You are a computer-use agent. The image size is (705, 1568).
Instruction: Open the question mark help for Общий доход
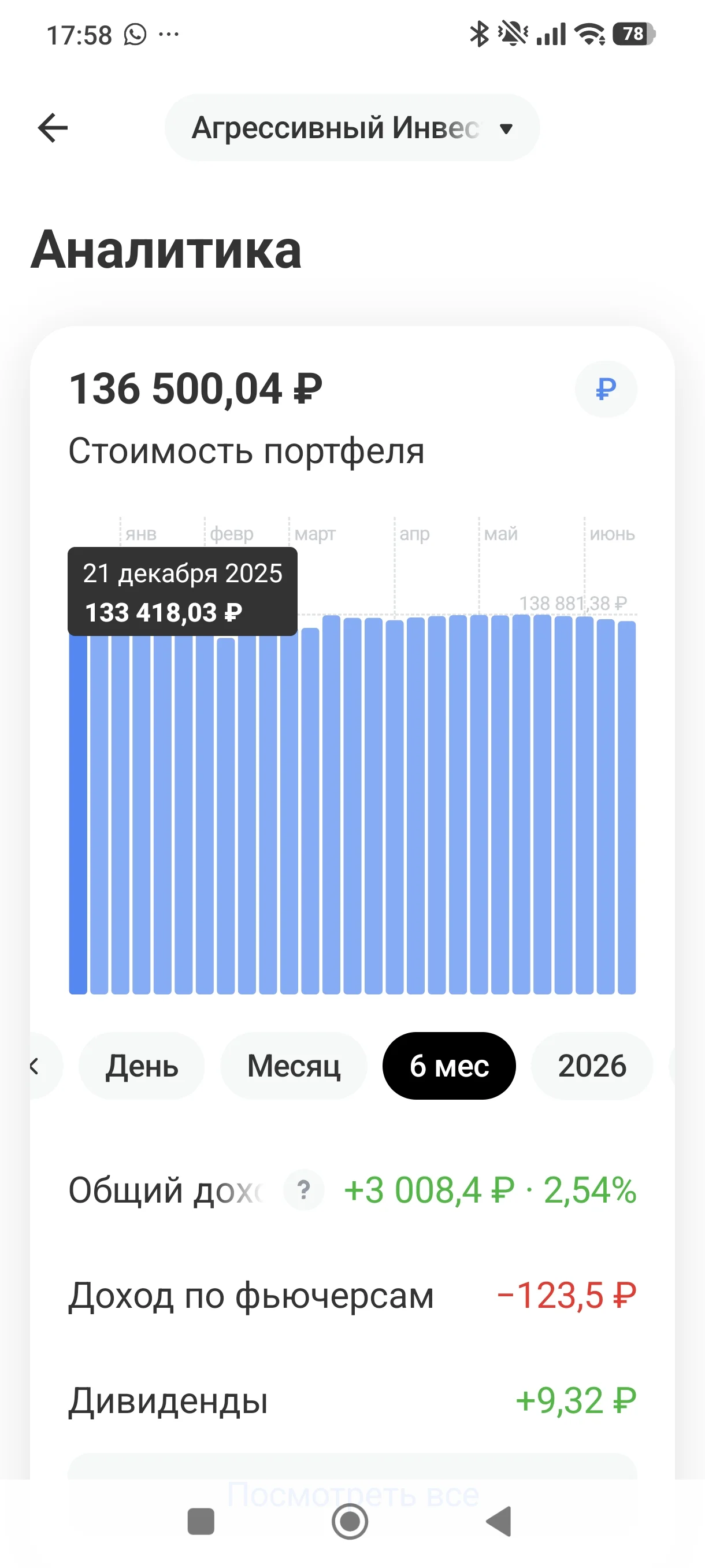pos(303,1189)
